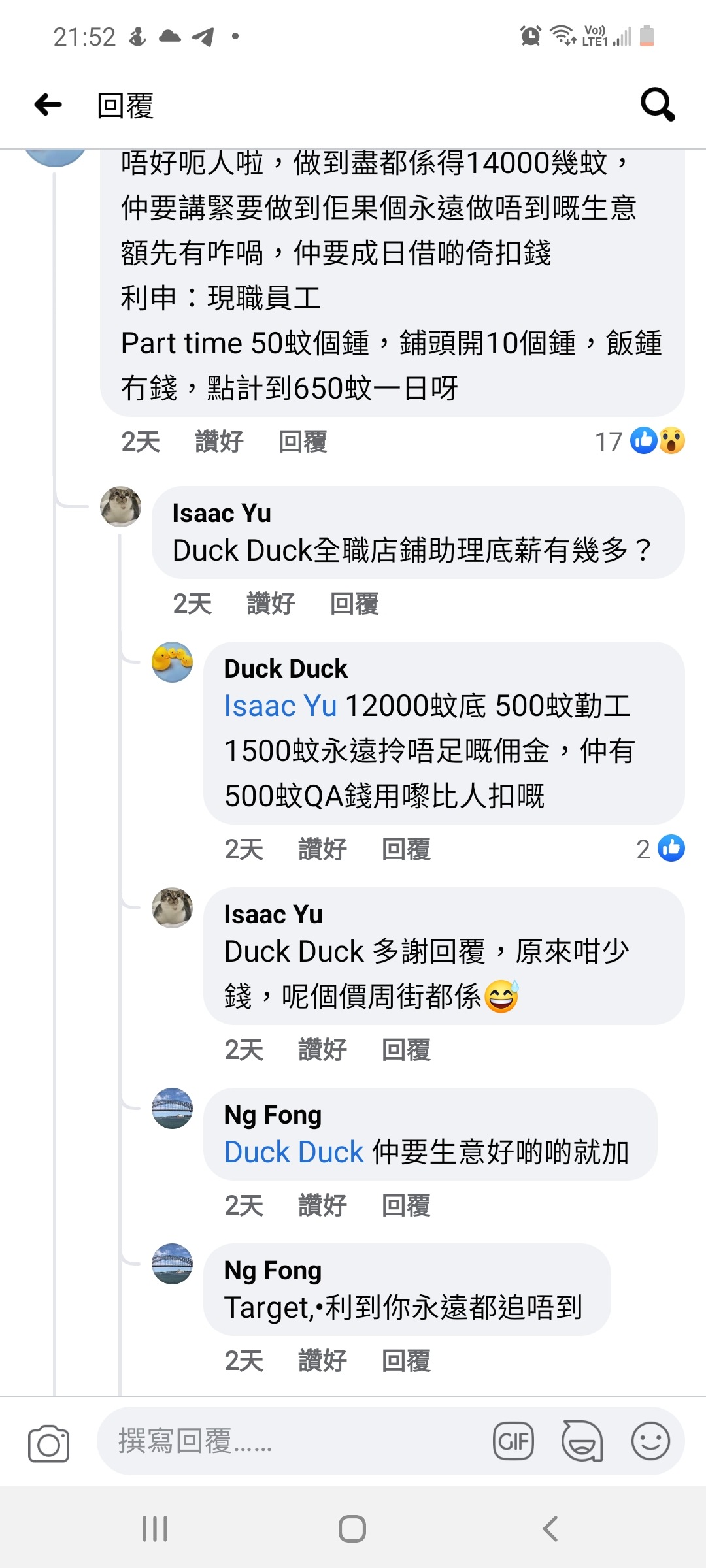Open Ng Fong's profile name on Target comment
Viewport: 706px width, 1568px height.
[x=273, y=1270]
